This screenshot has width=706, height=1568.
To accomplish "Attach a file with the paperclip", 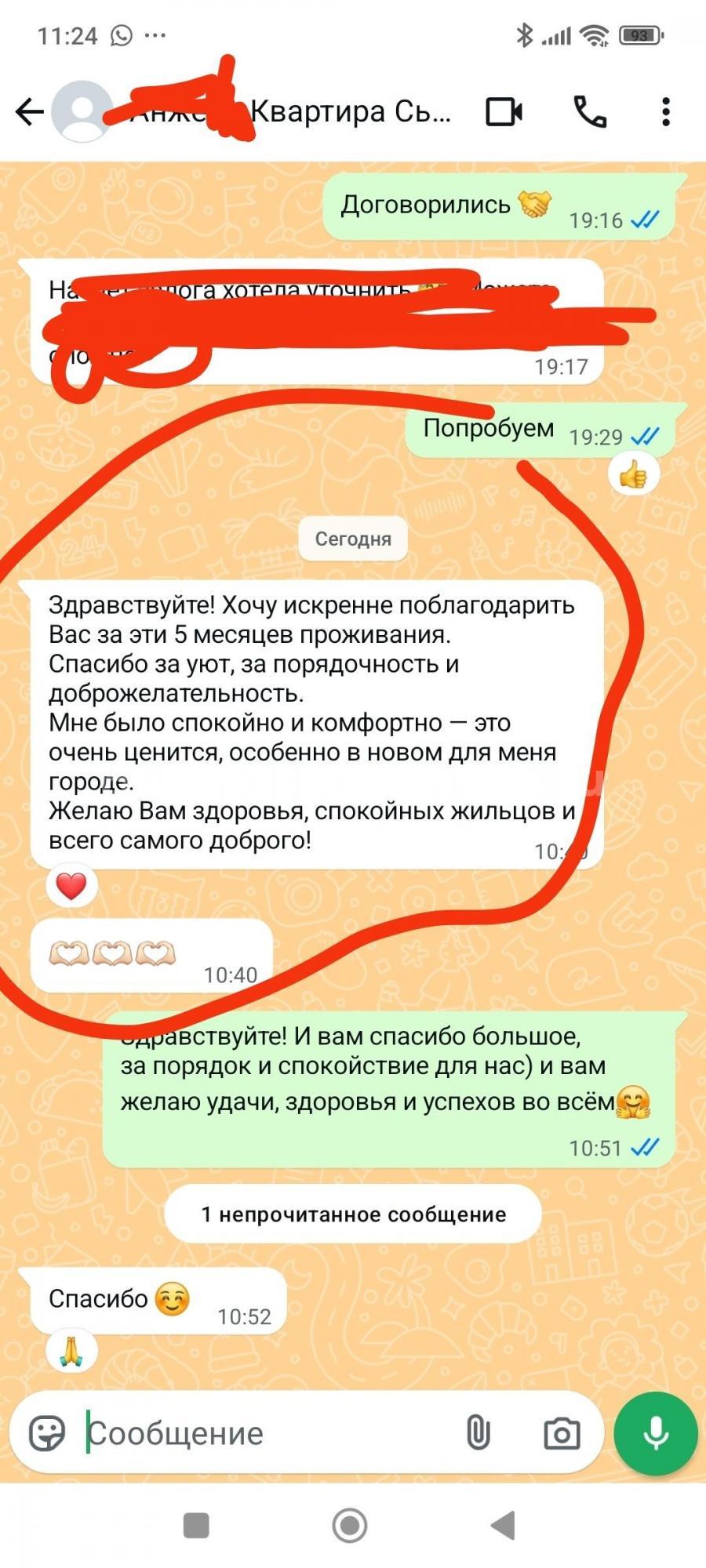I will click(x=478, y=1433).
